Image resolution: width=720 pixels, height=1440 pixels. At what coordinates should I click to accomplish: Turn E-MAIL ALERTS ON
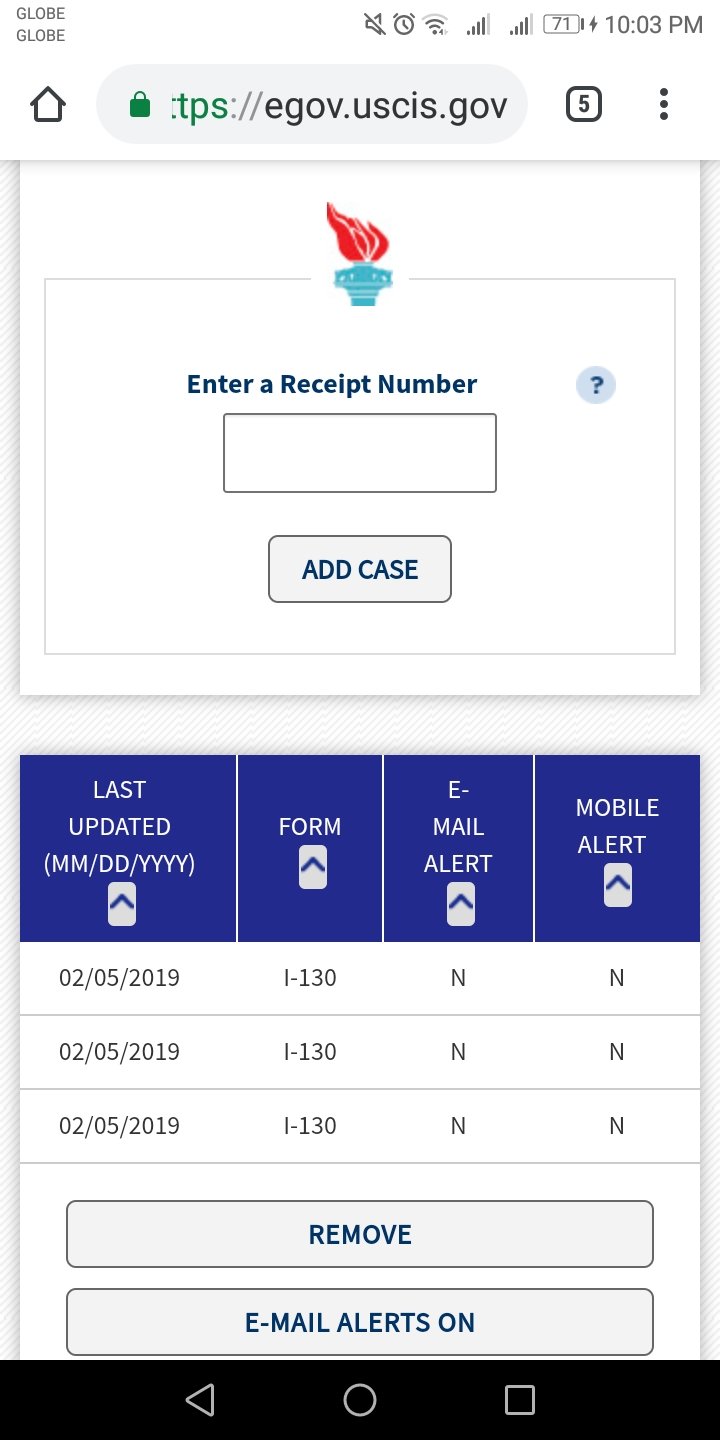click(360, 1322)
